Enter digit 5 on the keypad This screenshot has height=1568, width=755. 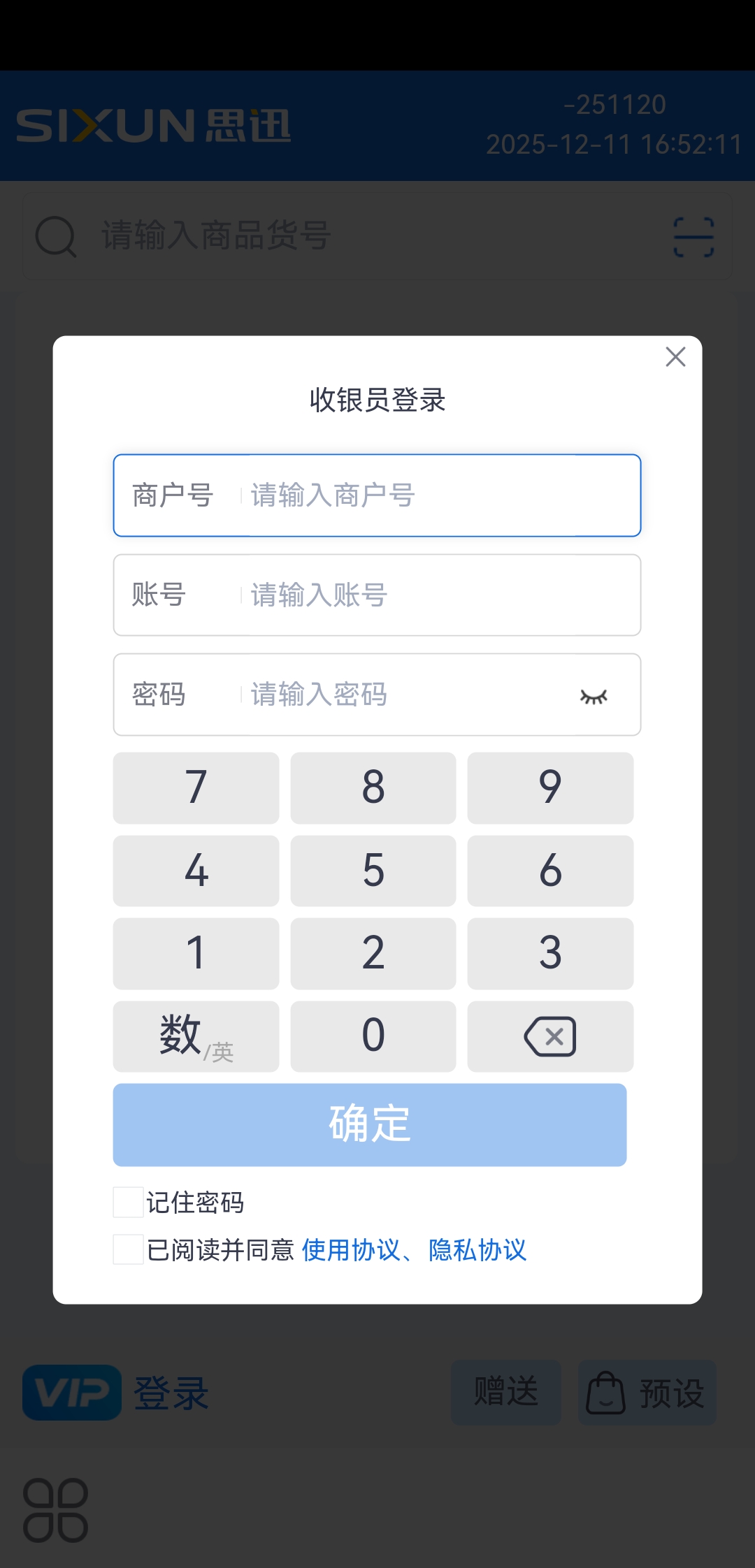pyautogui.click(x=373, y=871)
